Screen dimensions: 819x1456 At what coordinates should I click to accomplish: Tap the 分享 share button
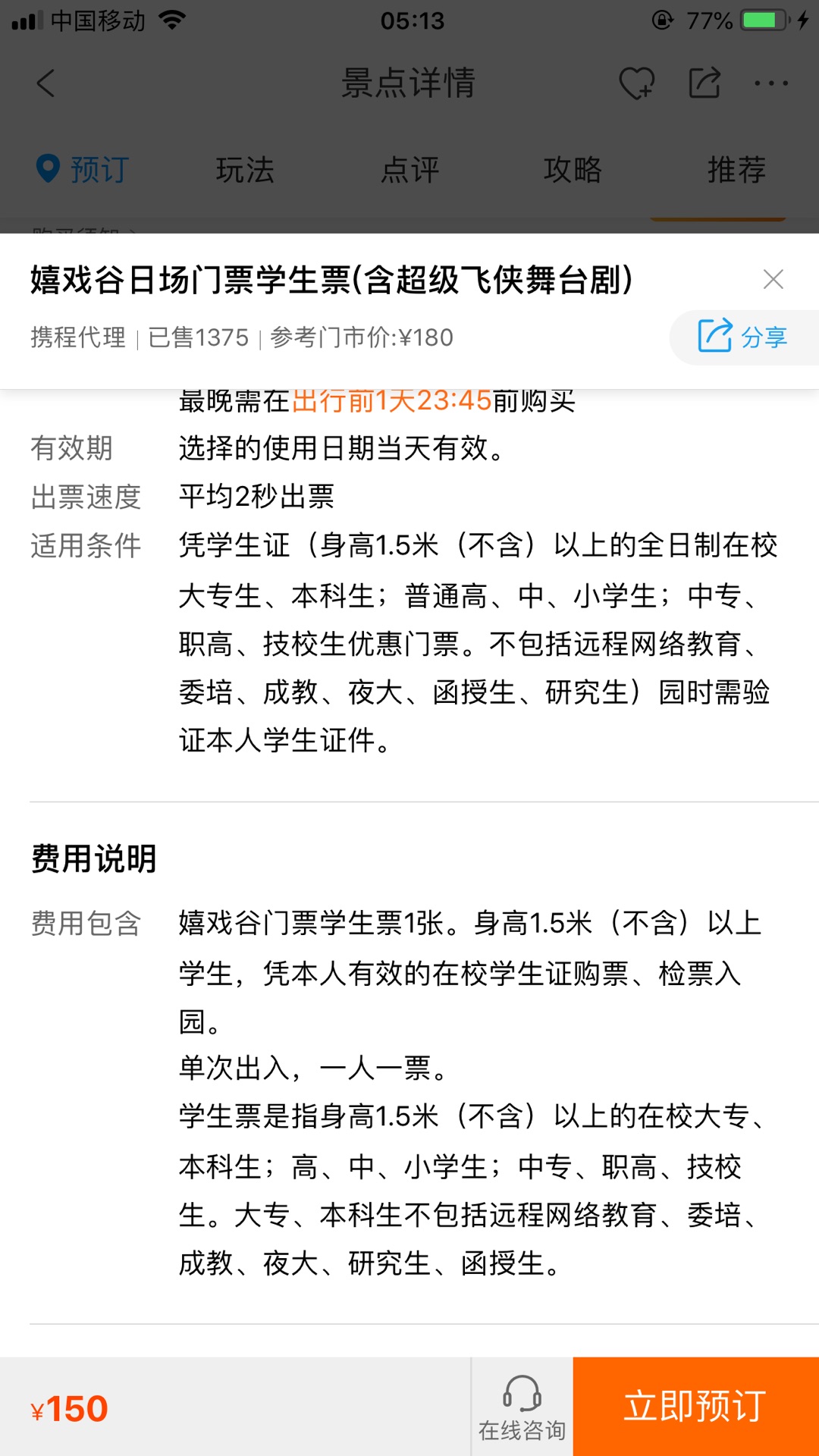(744, 337)
